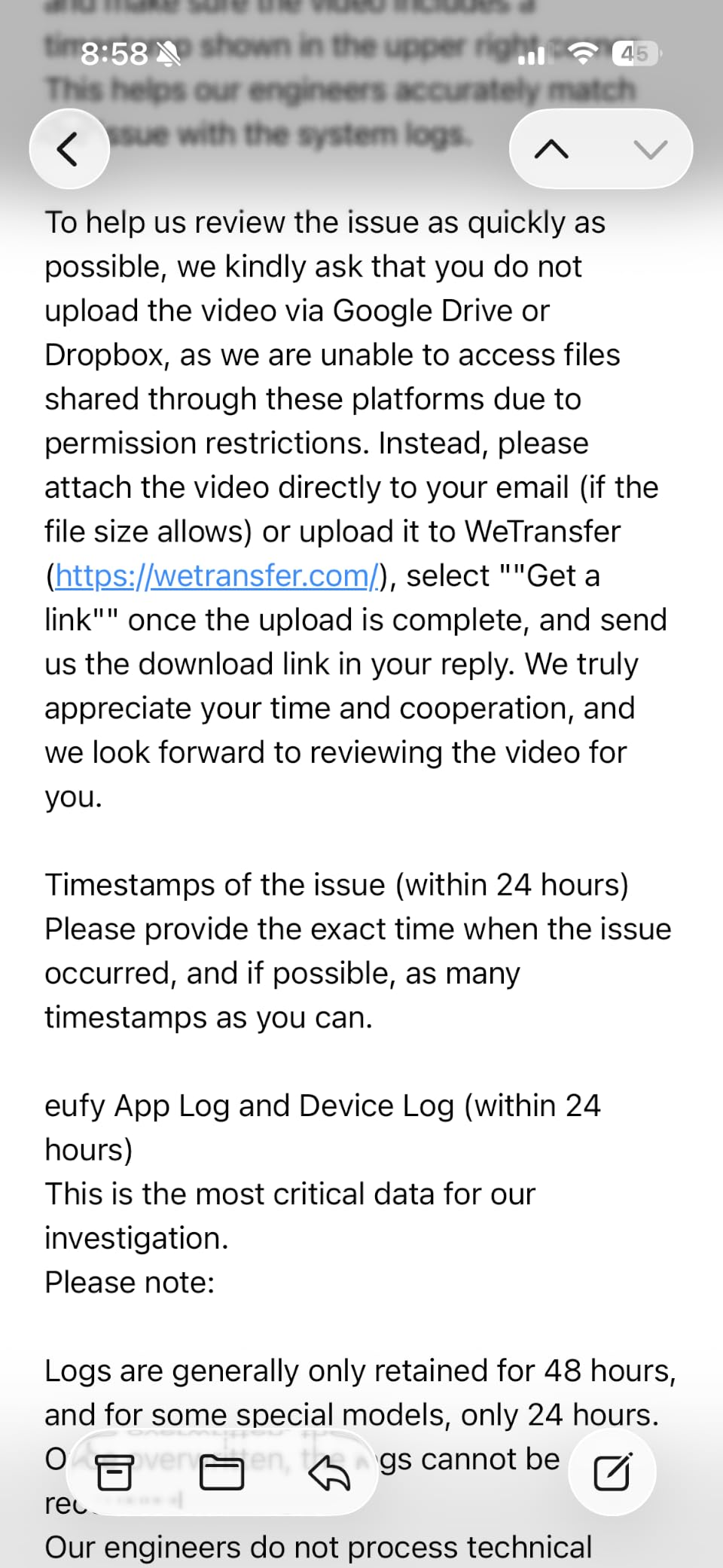
Task: Reply to this email
Action: pyautogui.click(x=329, y=1473)
